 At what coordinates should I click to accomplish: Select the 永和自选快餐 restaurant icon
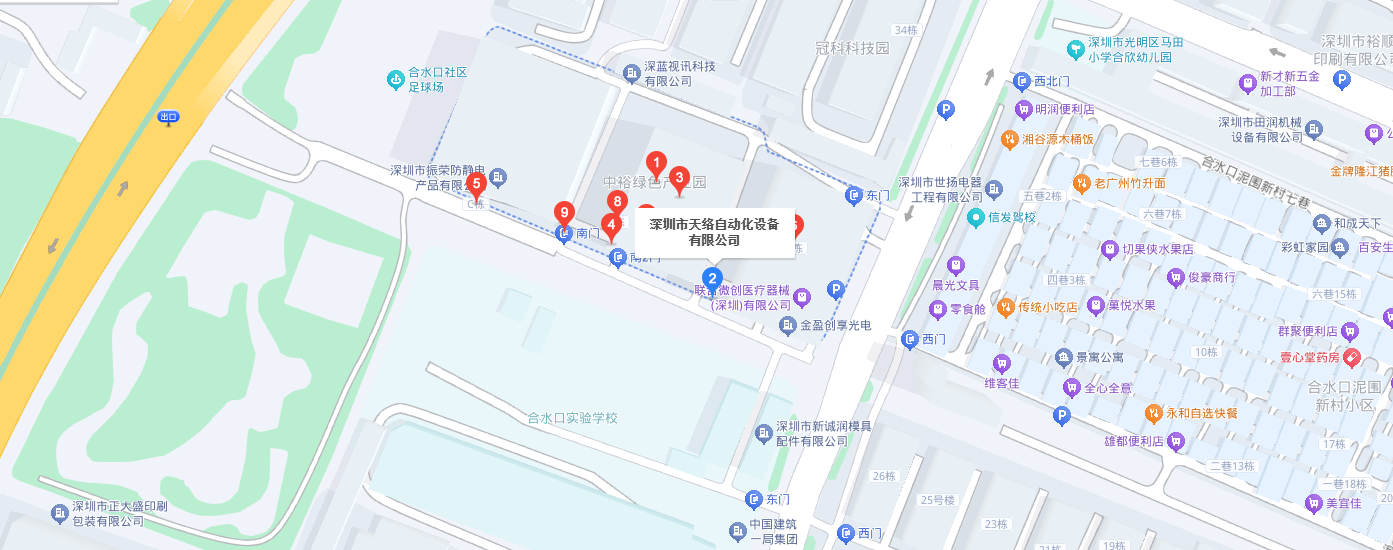tap(1154, 412)
